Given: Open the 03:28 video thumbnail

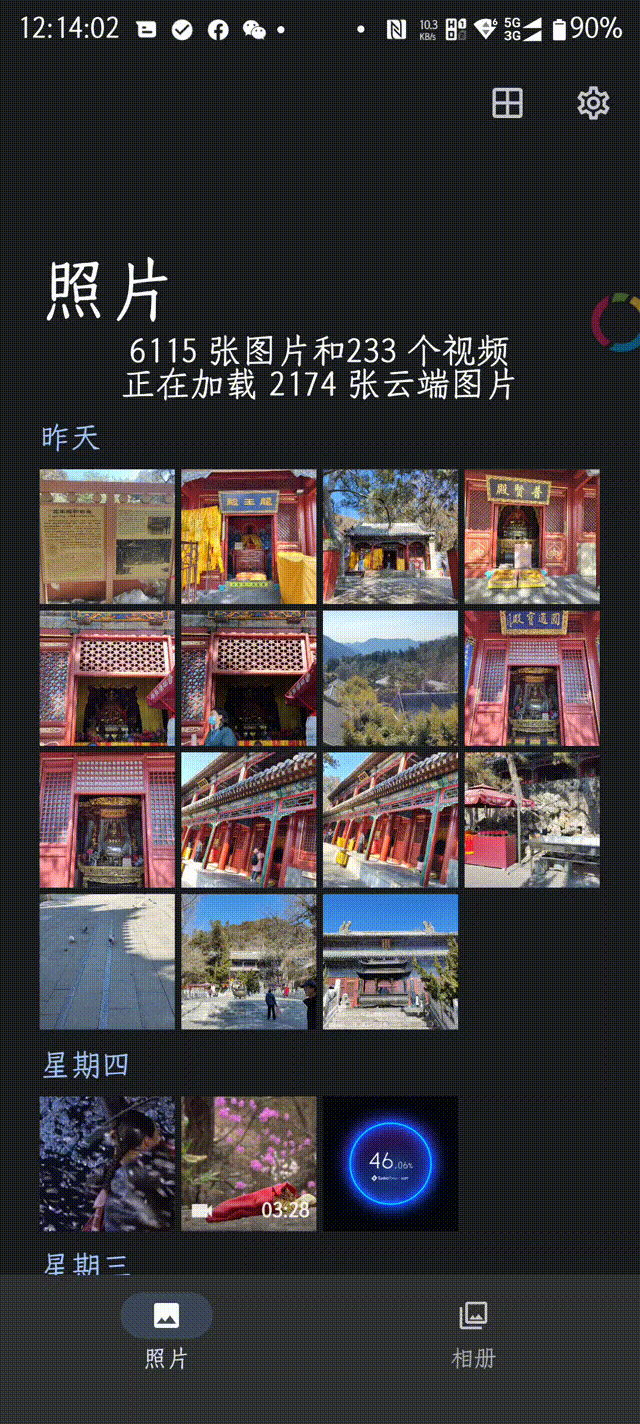Looking at the screenshot, I should [249, 1163].
